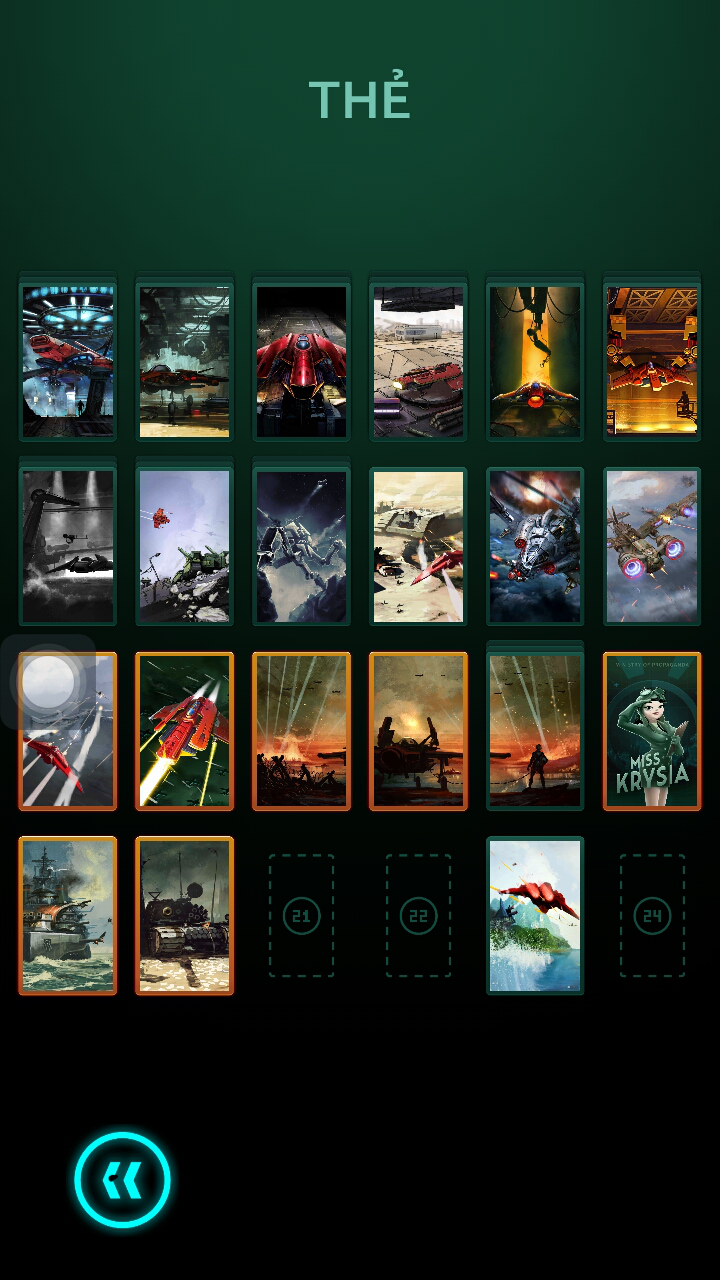The image size is (720, 1280).
Task: Open the black-and-white searchlight card
Action: pyautogui.click(x=68, y=546)
